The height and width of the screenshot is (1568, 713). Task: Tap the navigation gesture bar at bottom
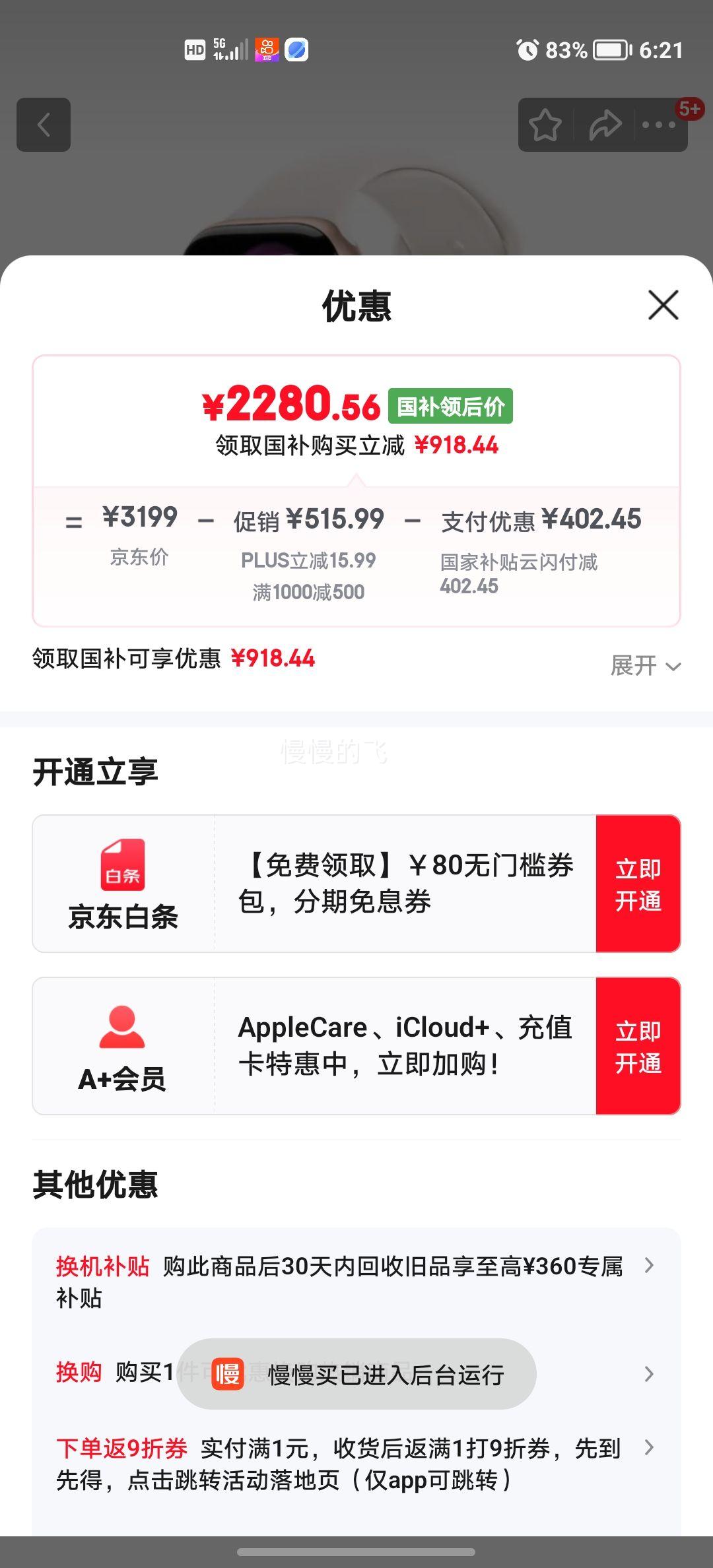pyautogui.click(x=356, y=1551)
